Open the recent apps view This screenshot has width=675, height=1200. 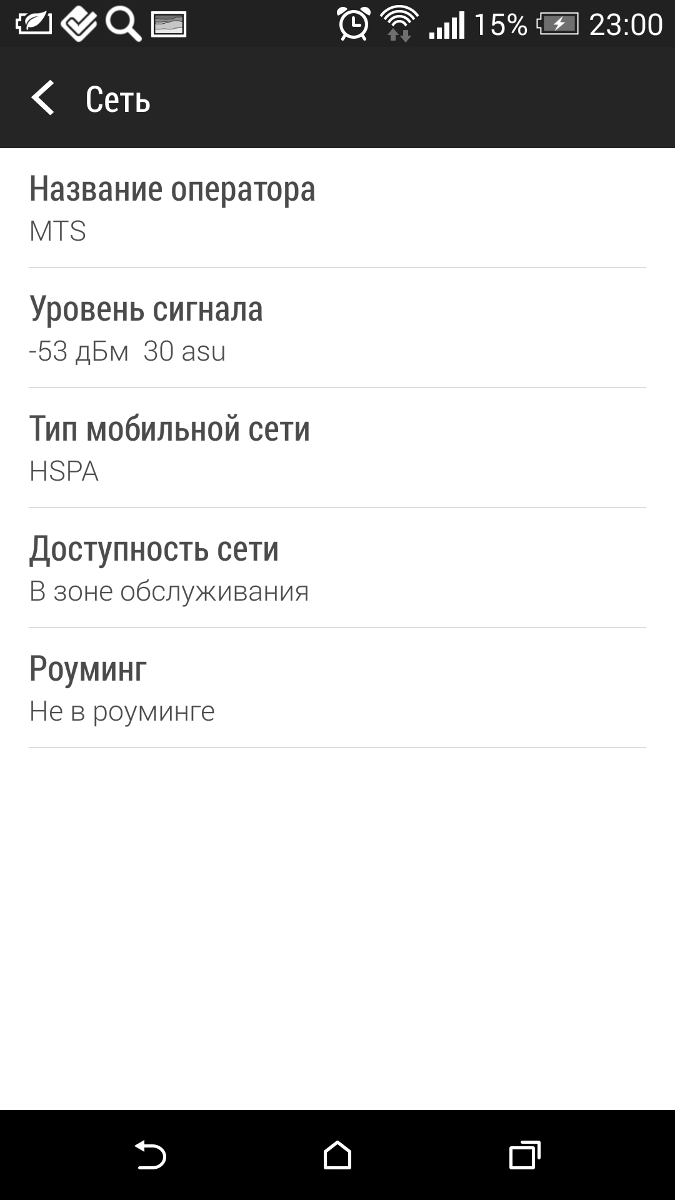point(524,1156)
